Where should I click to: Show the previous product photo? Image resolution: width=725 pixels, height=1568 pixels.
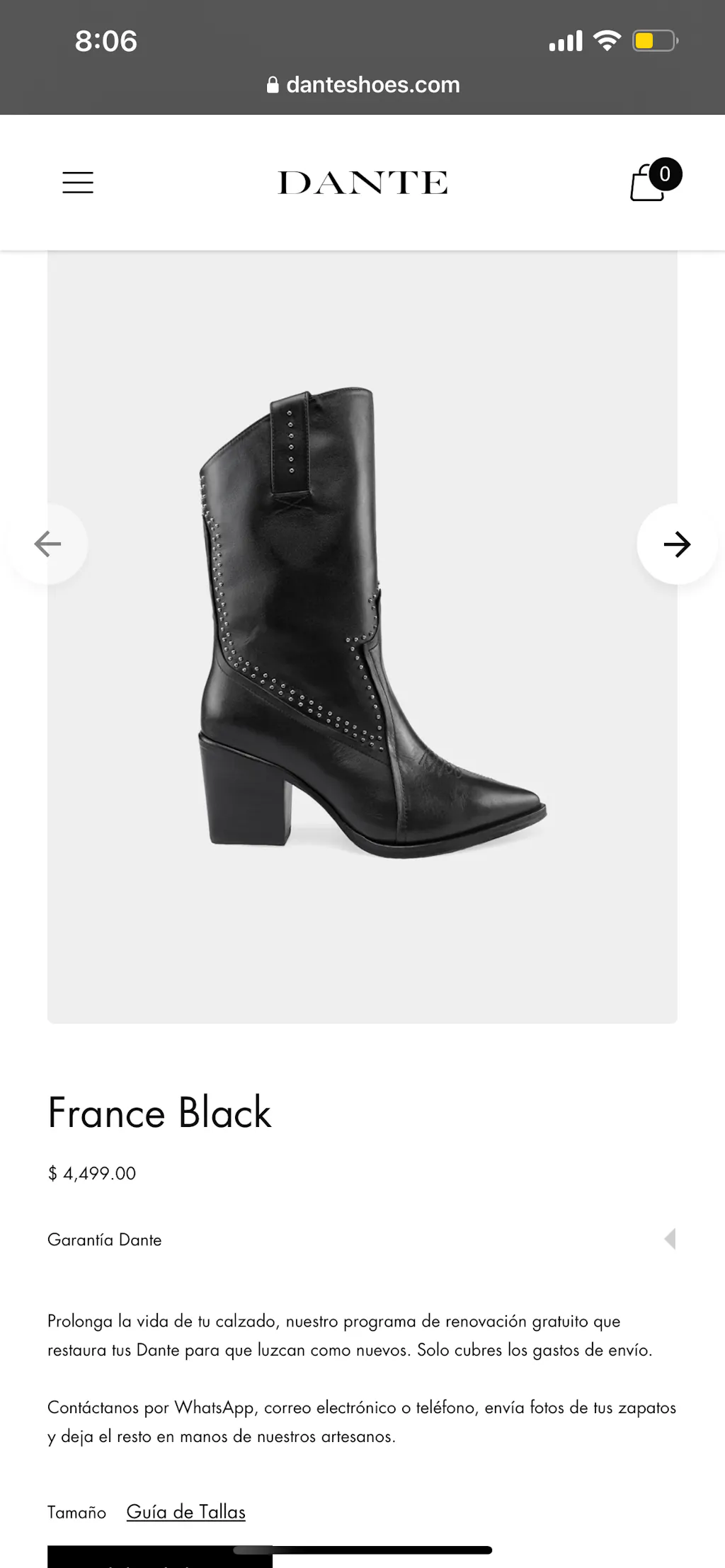[x=48, y=544]
